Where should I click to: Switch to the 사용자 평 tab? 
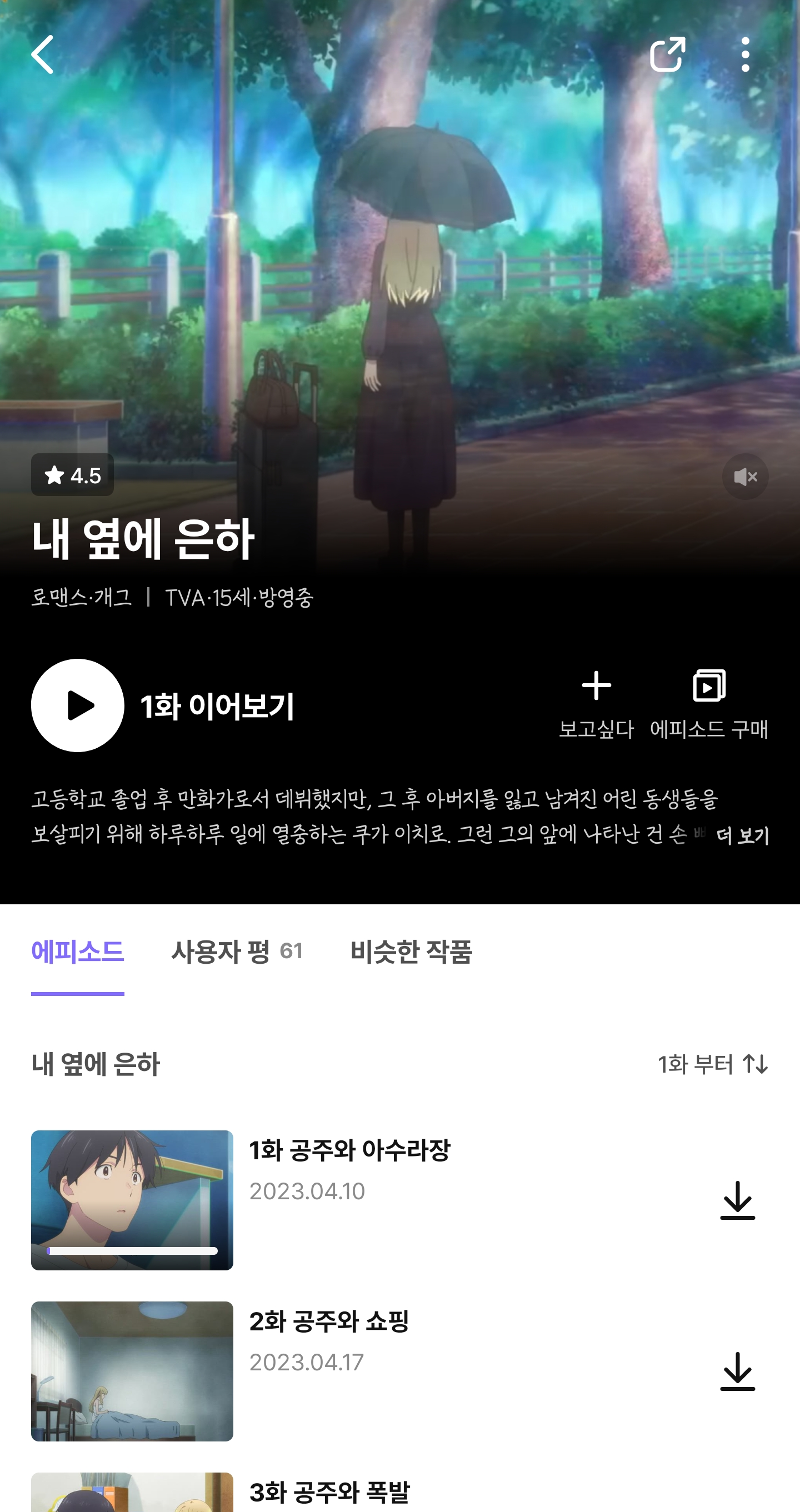[x=237, y=951]
